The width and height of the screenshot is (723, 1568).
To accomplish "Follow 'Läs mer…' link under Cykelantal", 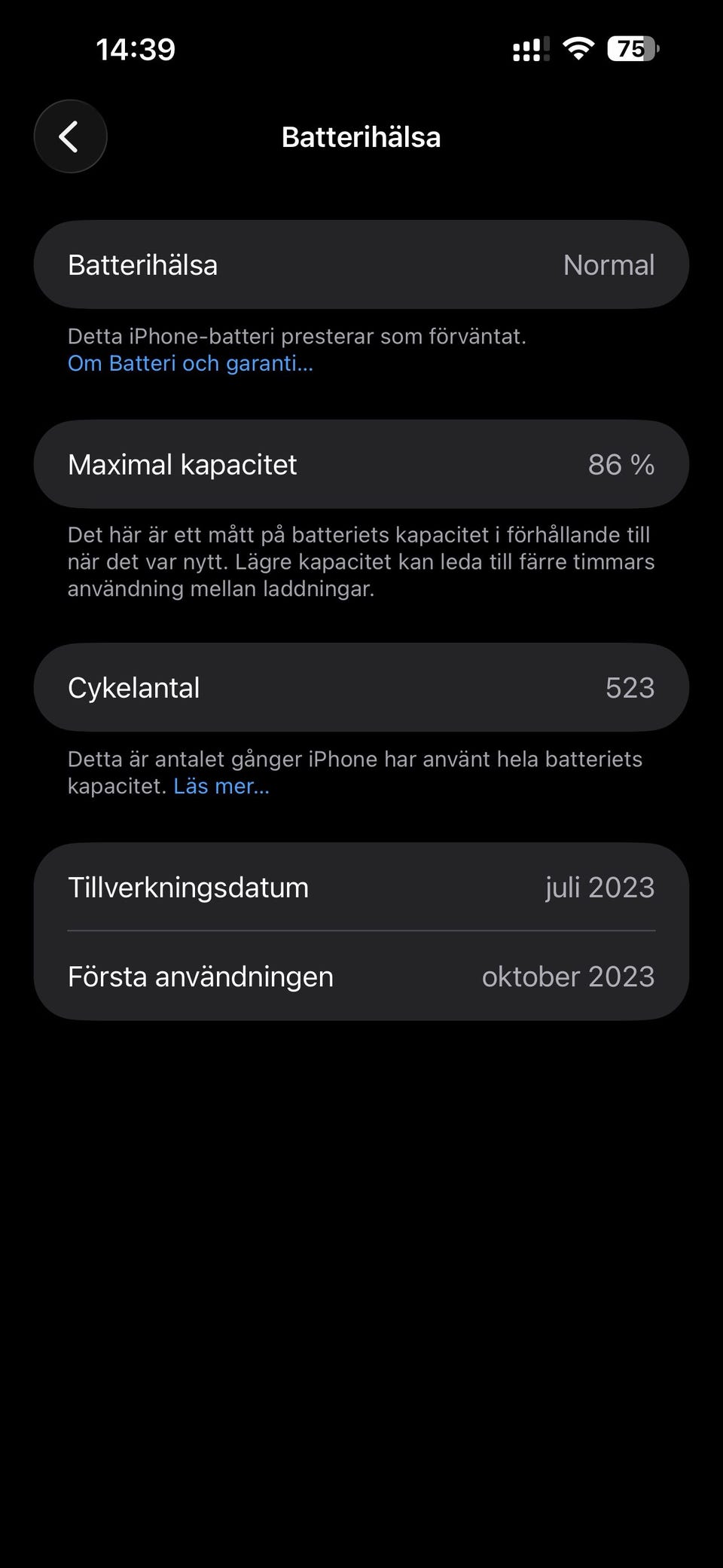I will pos(221,786).
